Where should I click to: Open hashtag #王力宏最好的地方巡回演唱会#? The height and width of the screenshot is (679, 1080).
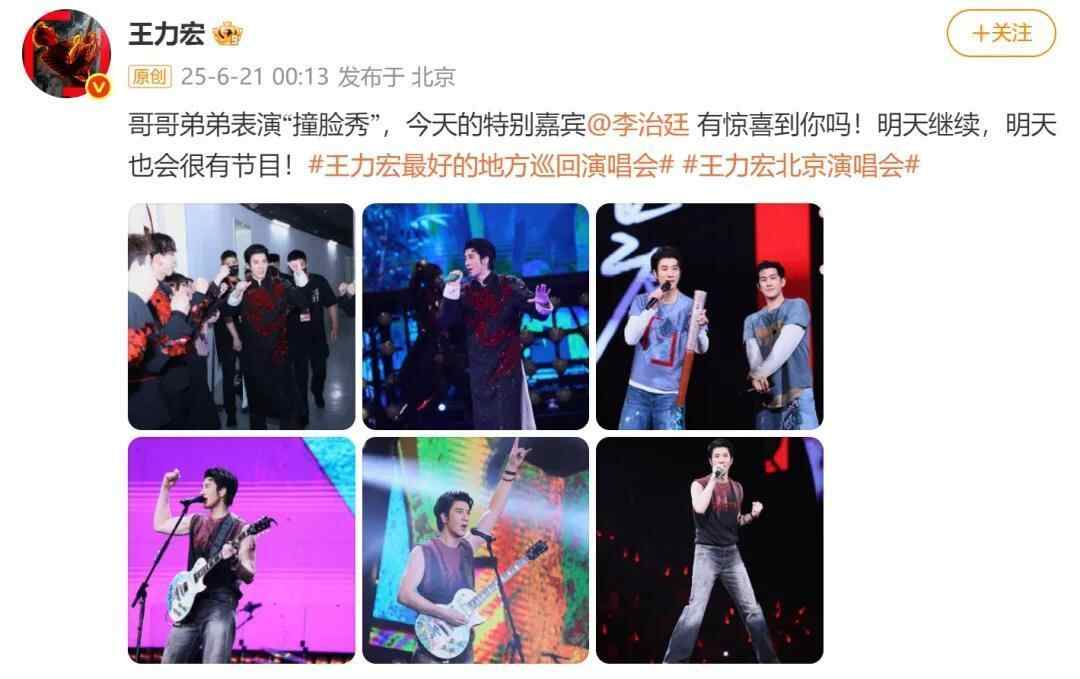(490, 165)
